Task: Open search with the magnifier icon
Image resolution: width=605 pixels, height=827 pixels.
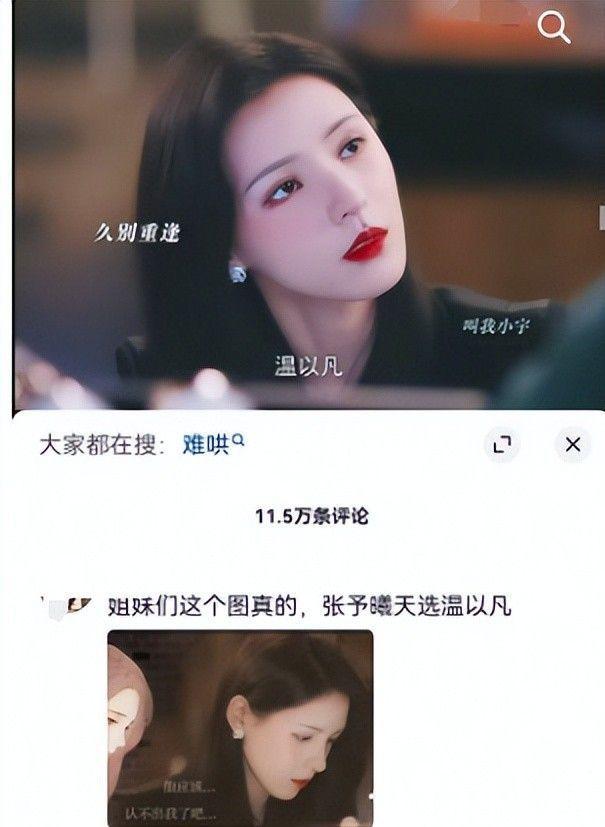Action: 553,27
